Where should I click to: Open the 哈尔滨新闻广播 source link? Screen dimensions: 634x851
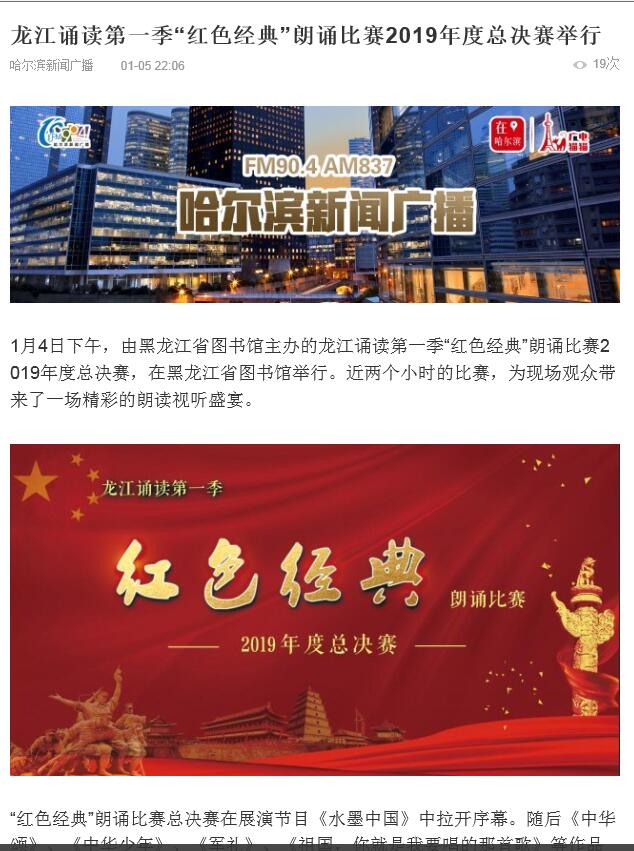tap(52, 66)
